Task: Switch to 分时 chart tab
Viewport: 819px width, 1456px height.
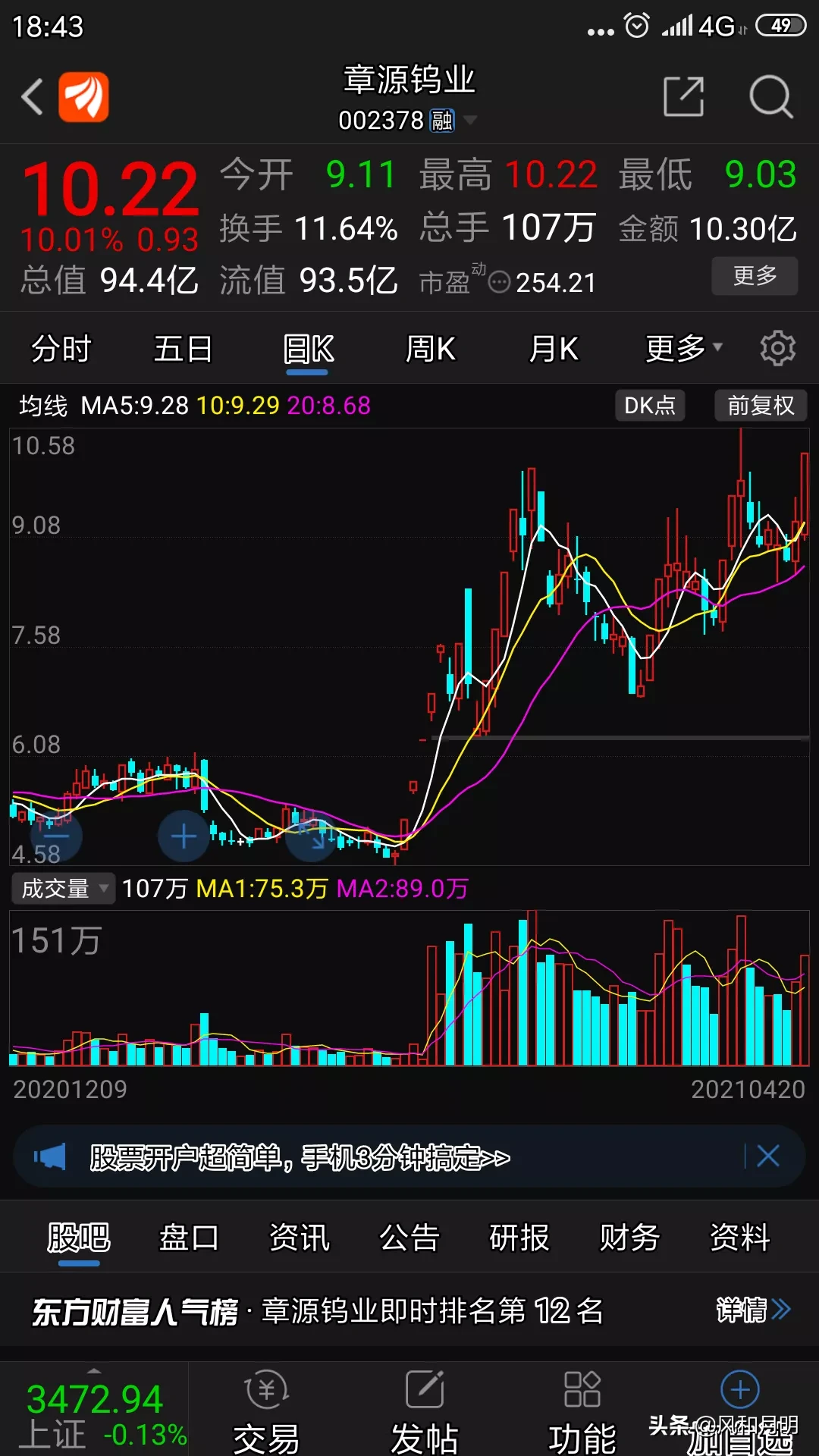Action: [61, 350]
